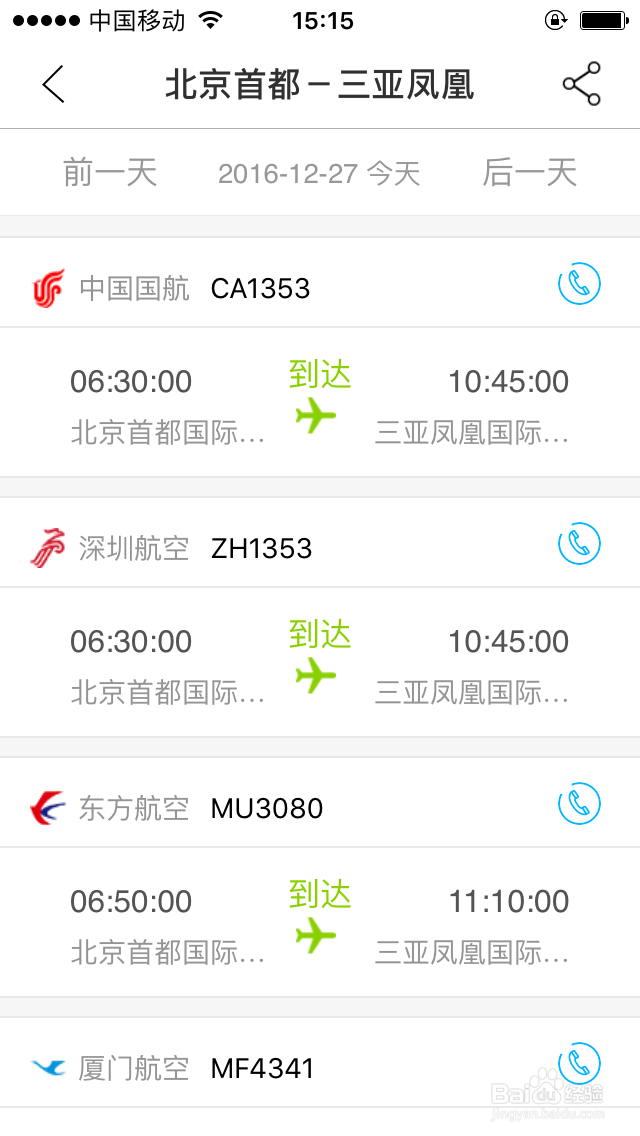Open the MU3080 06:50 flight card
This screenshot has height=1136, width=640.
click(320, 922)
